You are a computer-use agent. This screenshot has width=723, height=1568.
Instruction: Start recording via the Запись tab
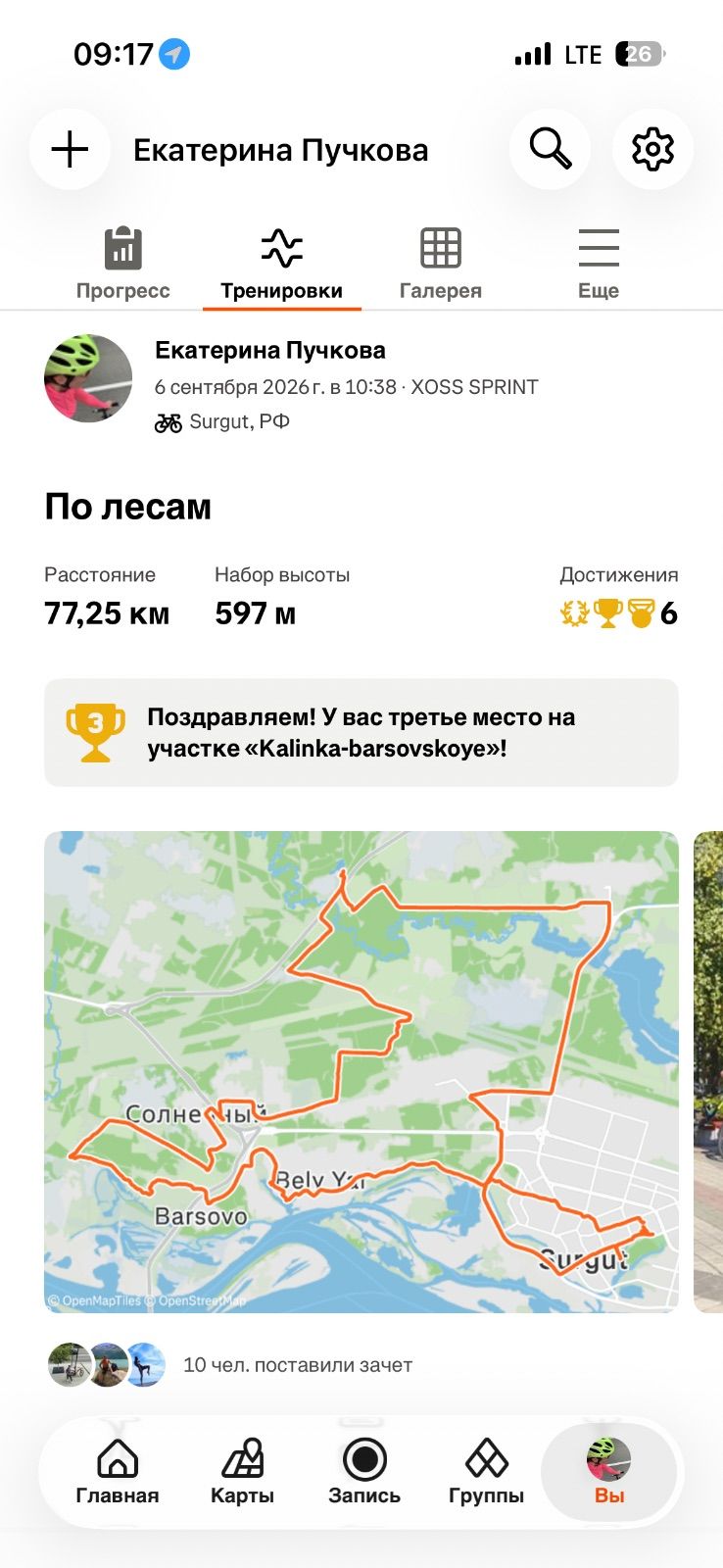tap(364, 1472)
